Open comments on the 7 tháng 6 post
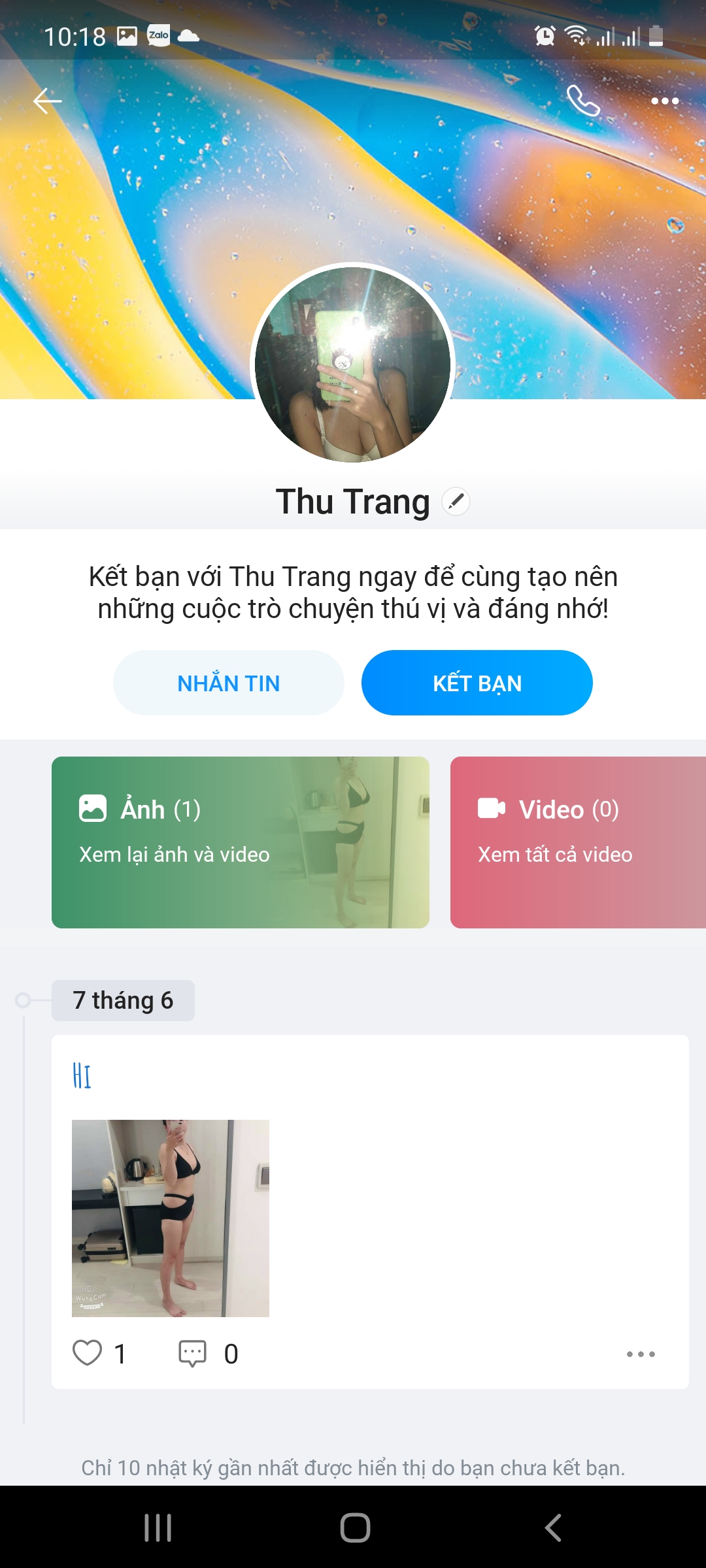 coord(193,1353)
